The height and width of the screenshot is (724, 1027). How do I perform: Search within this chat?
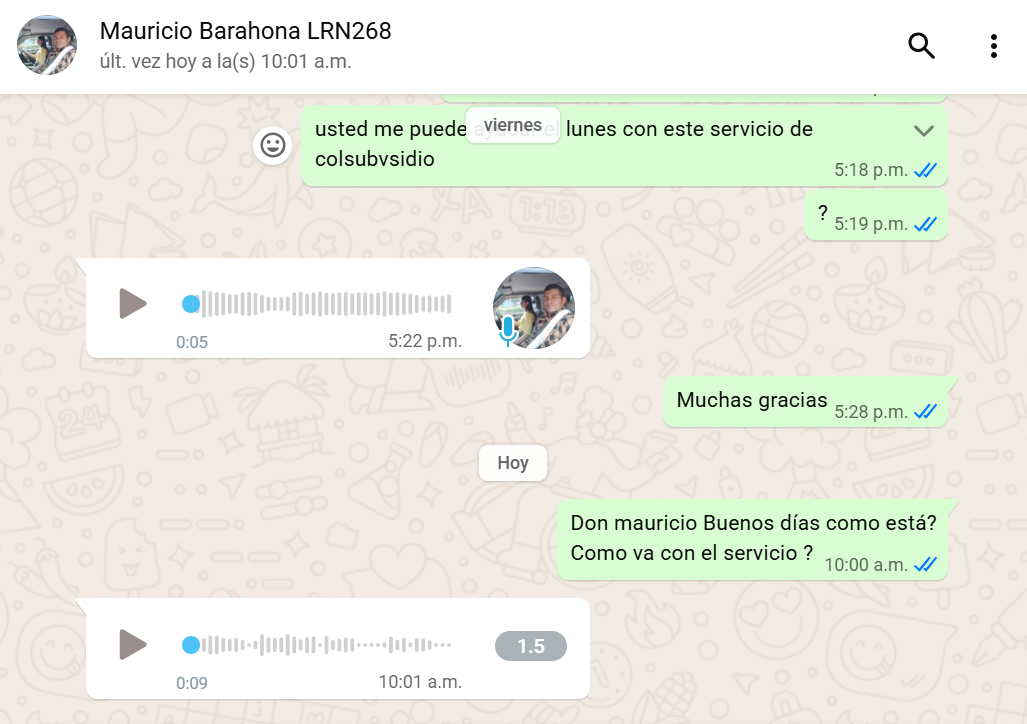921,46
